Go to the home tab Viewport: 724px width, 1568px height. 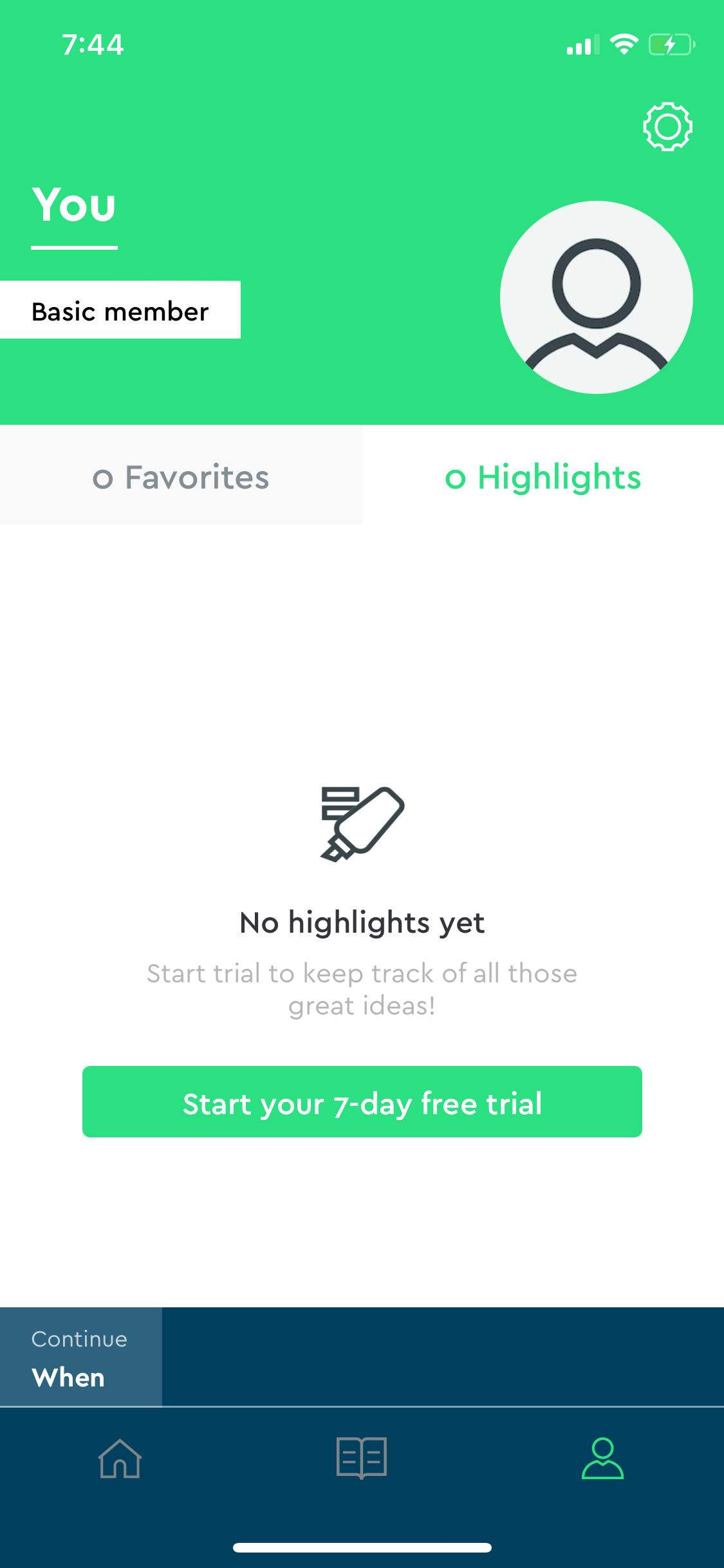click(120, 1458)
